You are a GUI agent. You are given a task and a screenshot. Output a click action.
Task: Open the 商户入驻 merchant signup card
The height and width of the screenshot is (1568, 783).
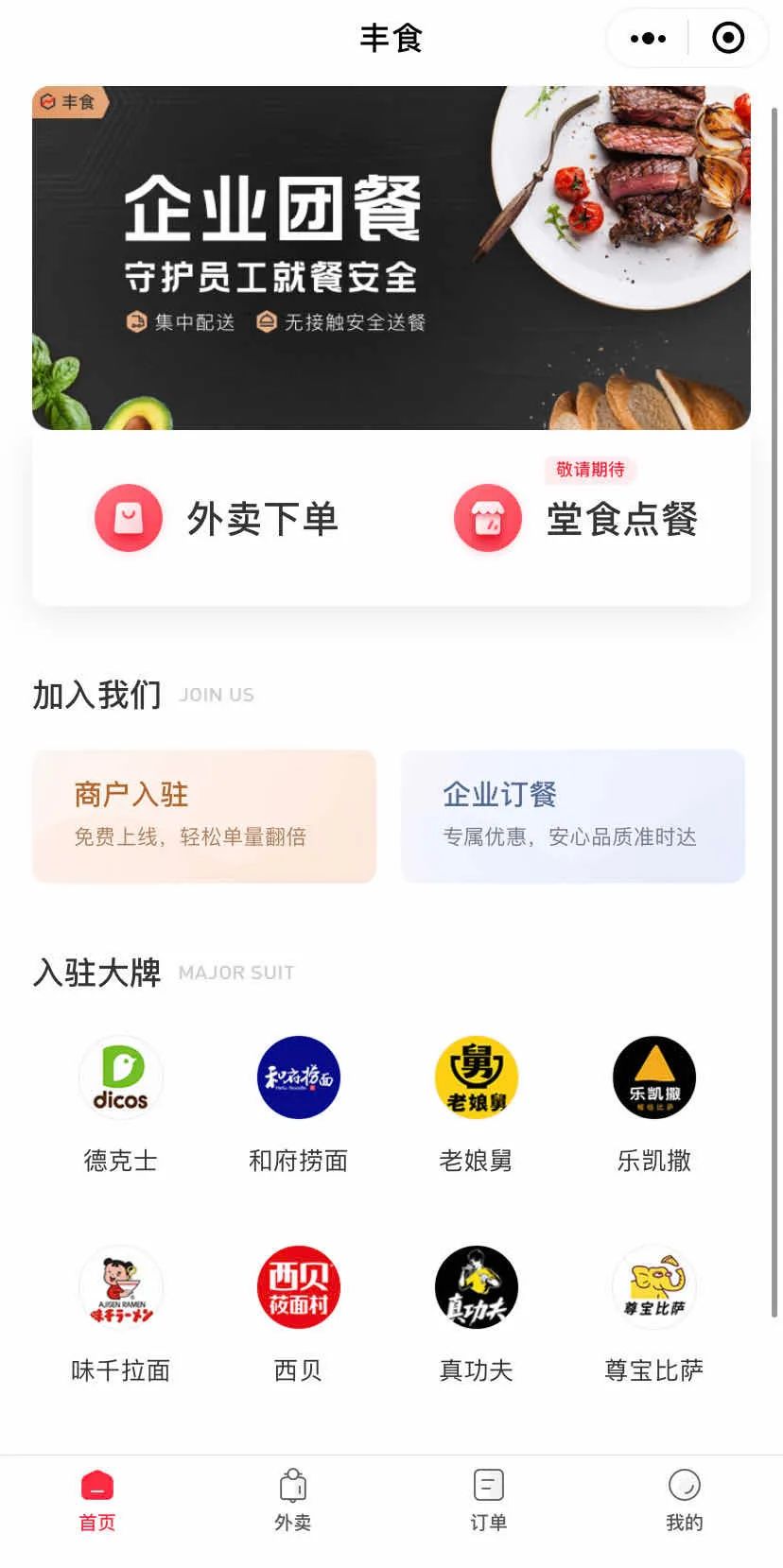click(204, 816)
